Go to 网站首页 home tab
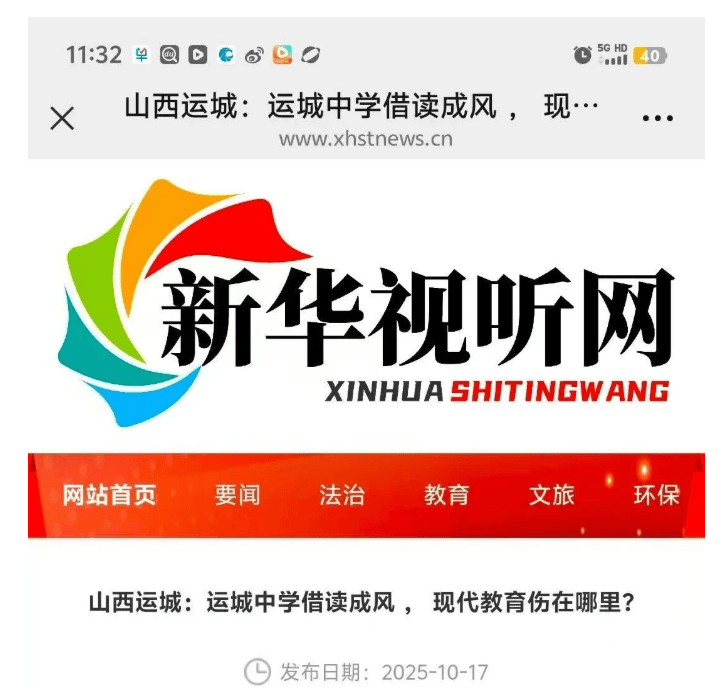This screenshot has height=688, width=727. pyautogui.click(x=110, y=495)
